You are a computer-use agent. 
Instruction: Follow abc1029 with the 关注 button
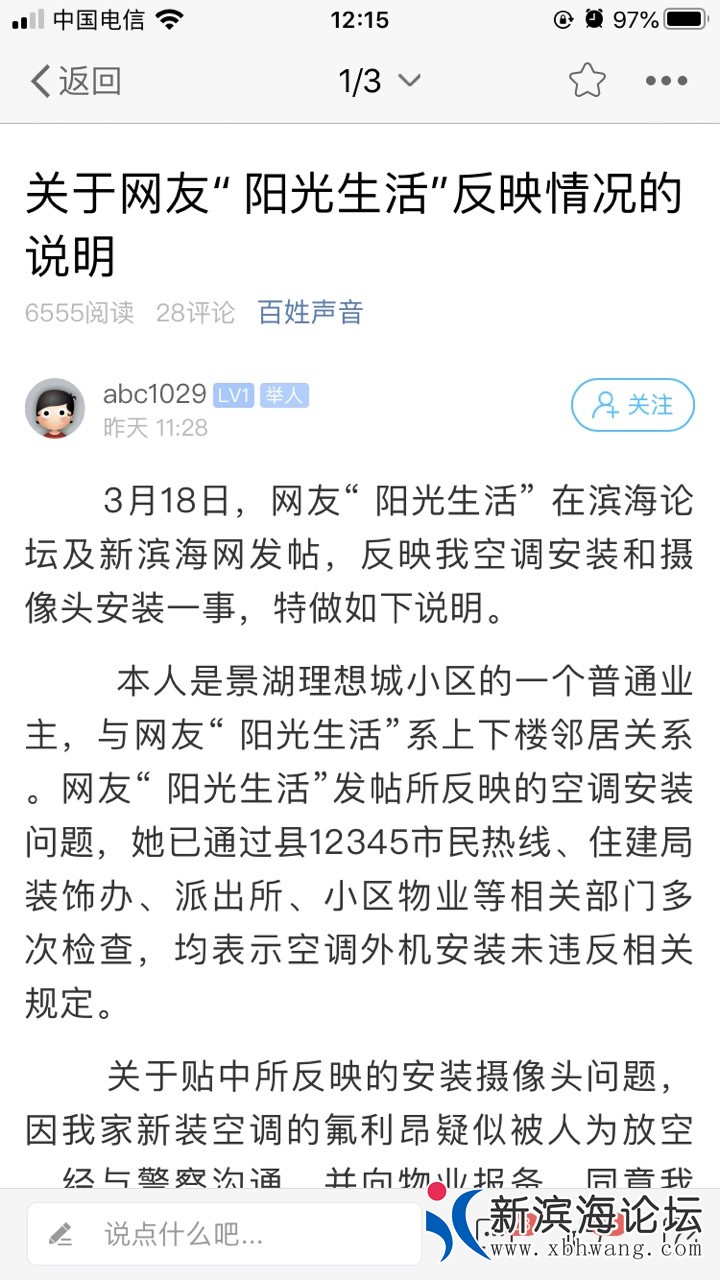click(632, 405)
